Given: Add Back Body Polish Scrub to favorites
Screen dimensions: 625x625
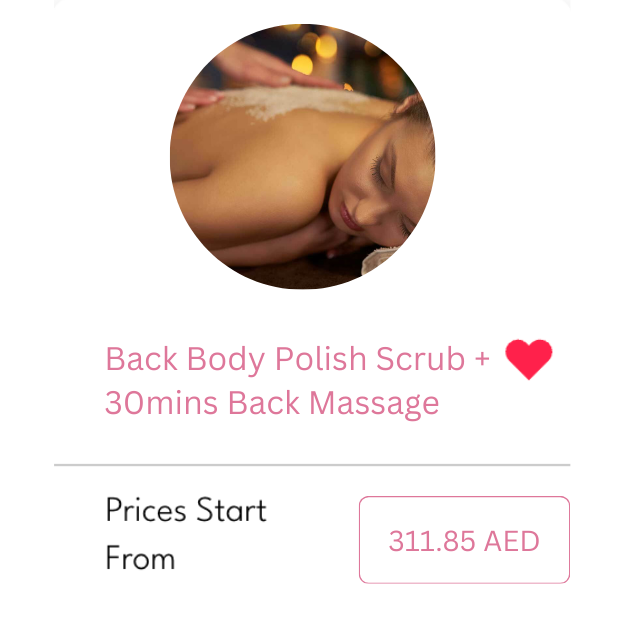Looking at the screenshot, I should pyautogui.click(x=528, y=359).
